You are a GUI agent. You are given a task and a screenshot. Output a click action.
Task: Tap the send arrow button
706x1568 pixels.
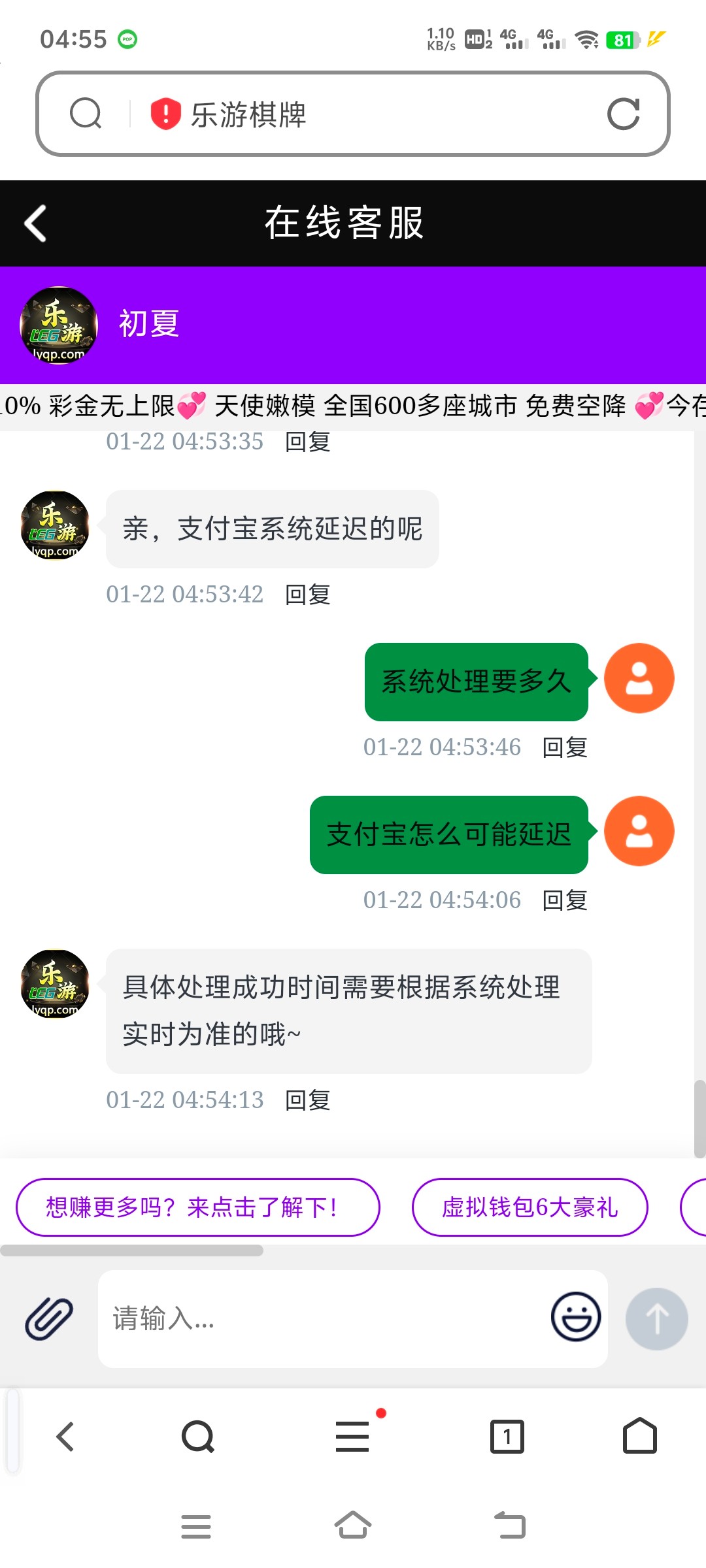pyautogui.click(x=656, y=1318)
